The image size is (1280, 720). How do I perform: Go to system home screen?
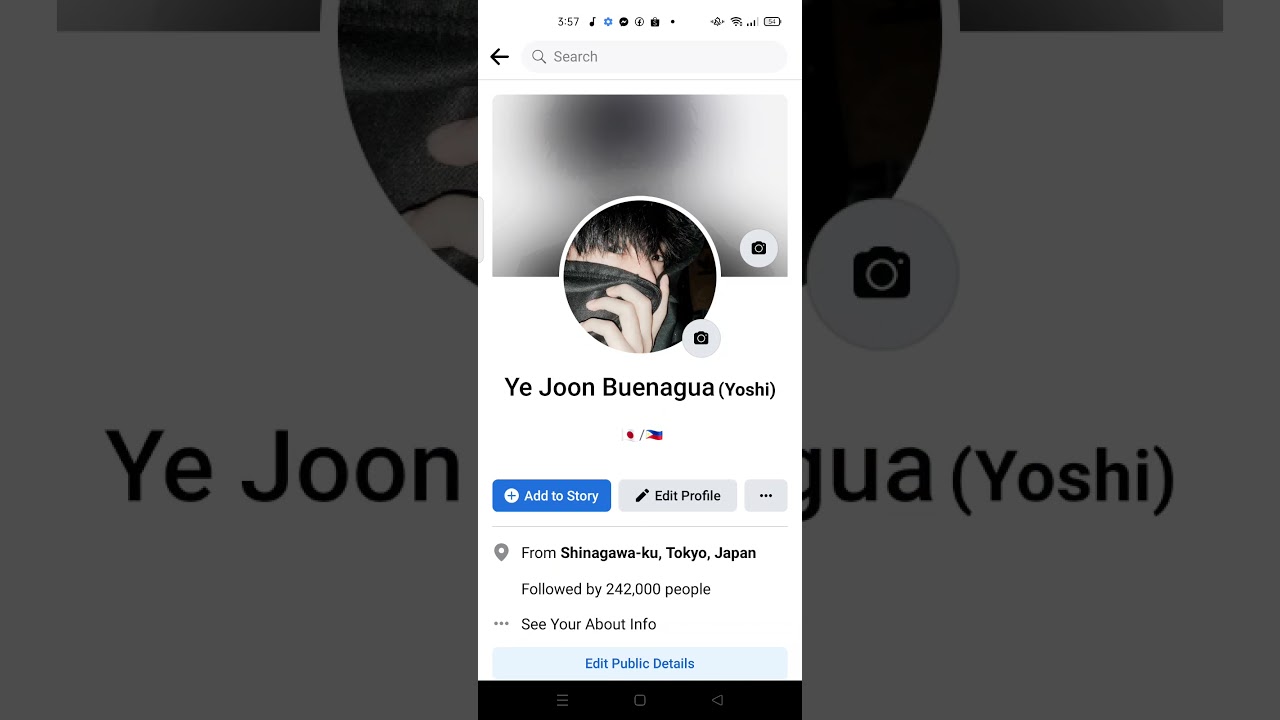tap(640, 700)
